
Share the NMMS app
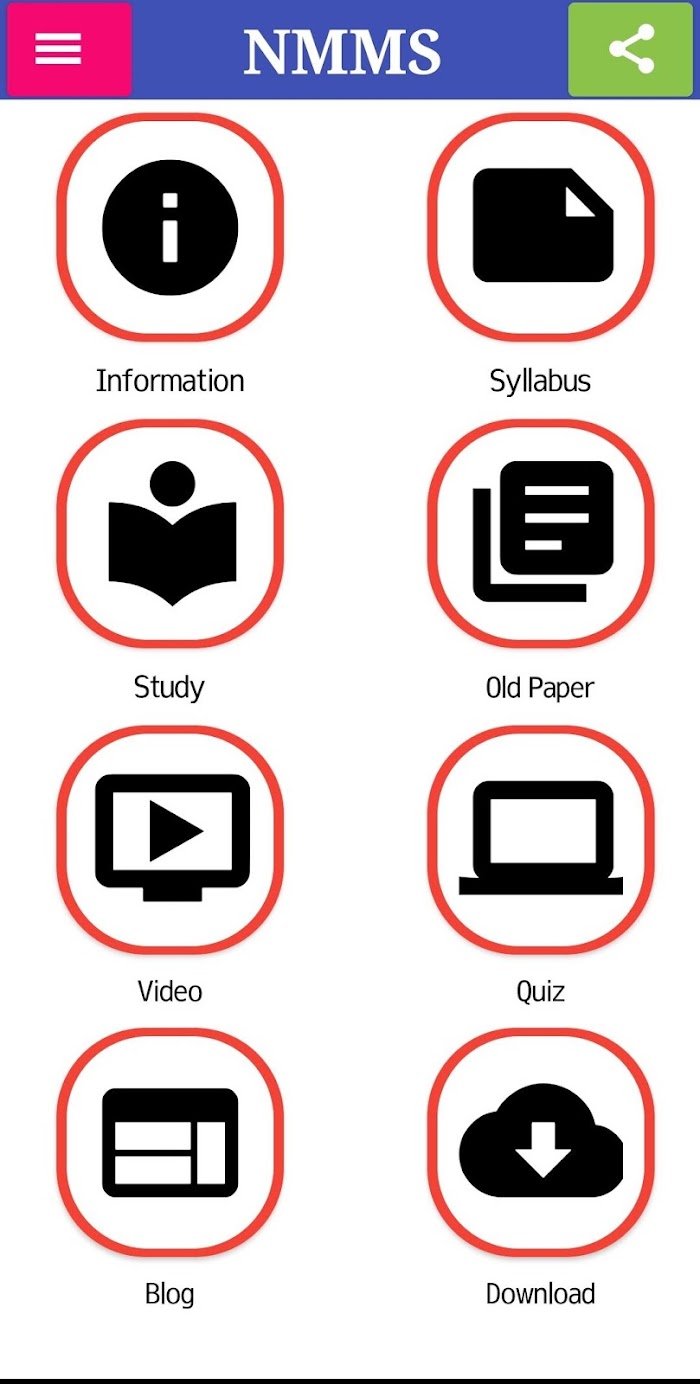pos(631,48)
